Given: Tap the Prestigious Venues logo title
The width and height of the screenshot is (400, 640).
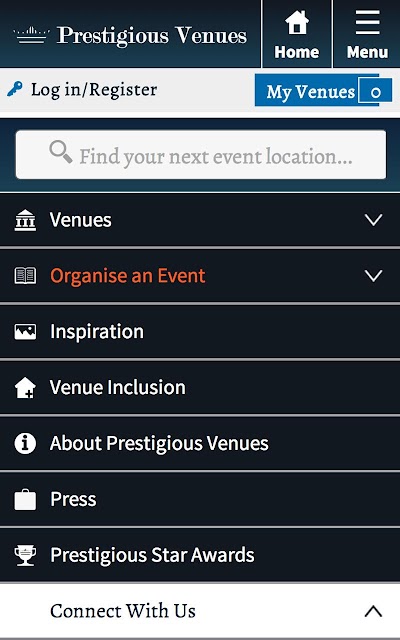Looking at the screenshot, I should tap(131, 36).
